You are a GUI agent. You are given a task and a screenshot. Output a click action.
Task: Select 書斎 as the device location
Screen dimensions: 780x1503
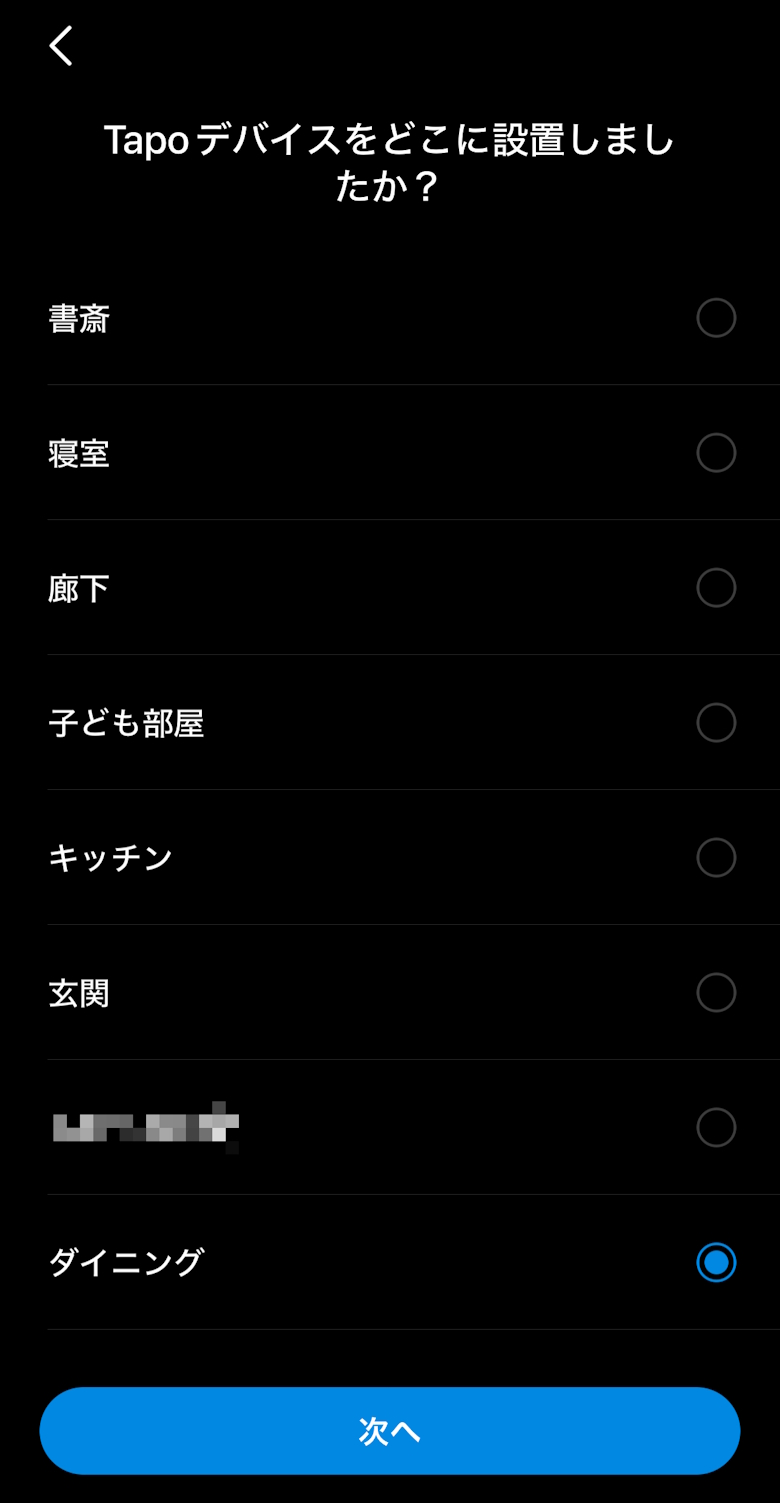[715, 318]
